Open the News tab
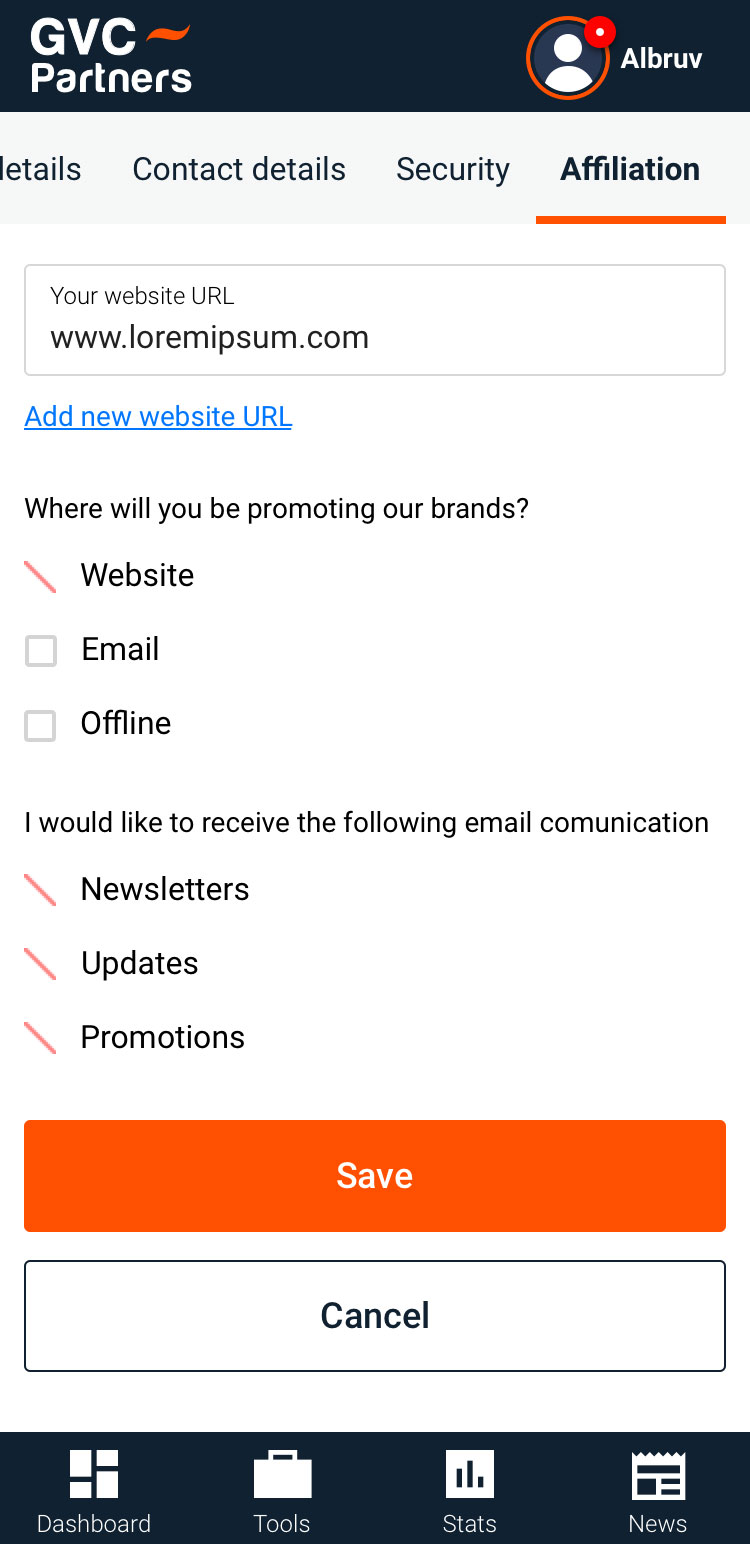 pos(657,1490)
